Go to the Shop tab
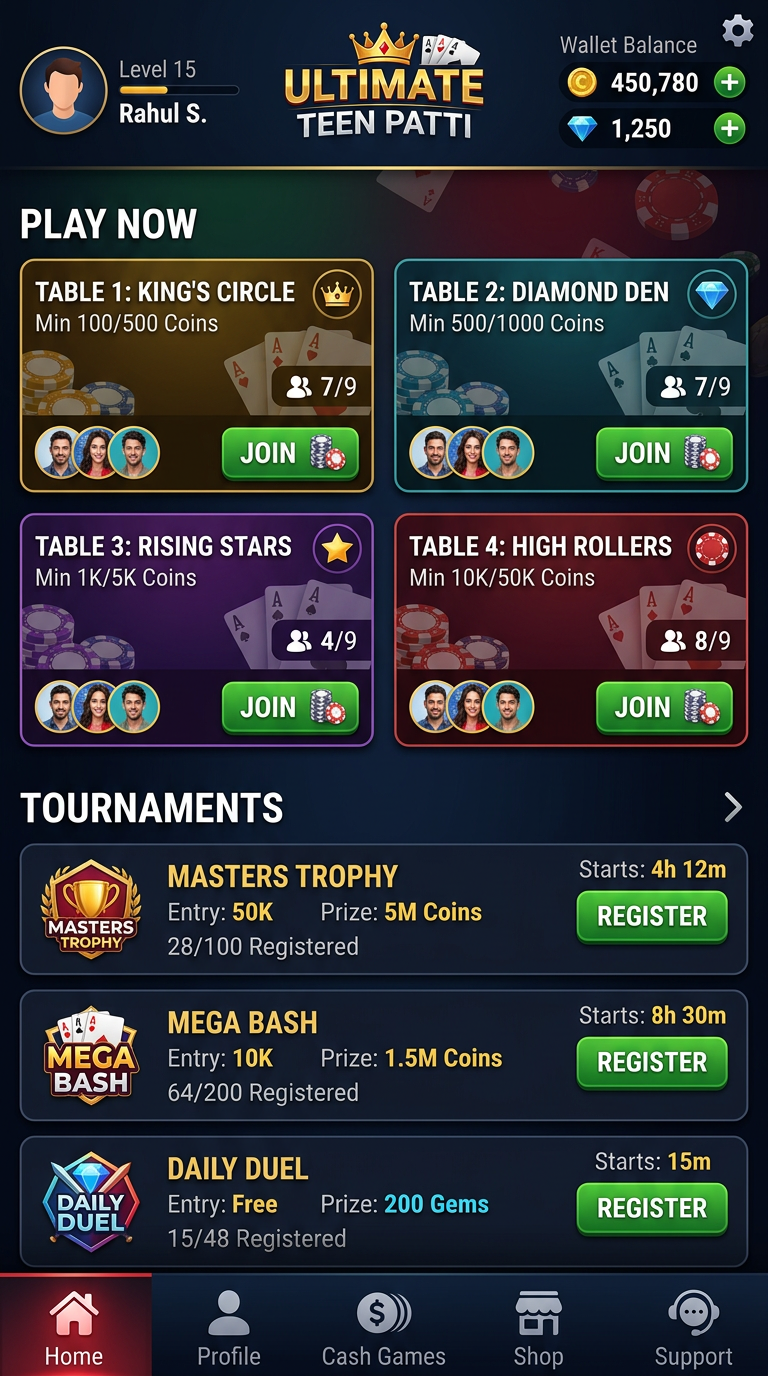The height and width of the screenshot is (1376, 768). click(x=538, y=1325)
